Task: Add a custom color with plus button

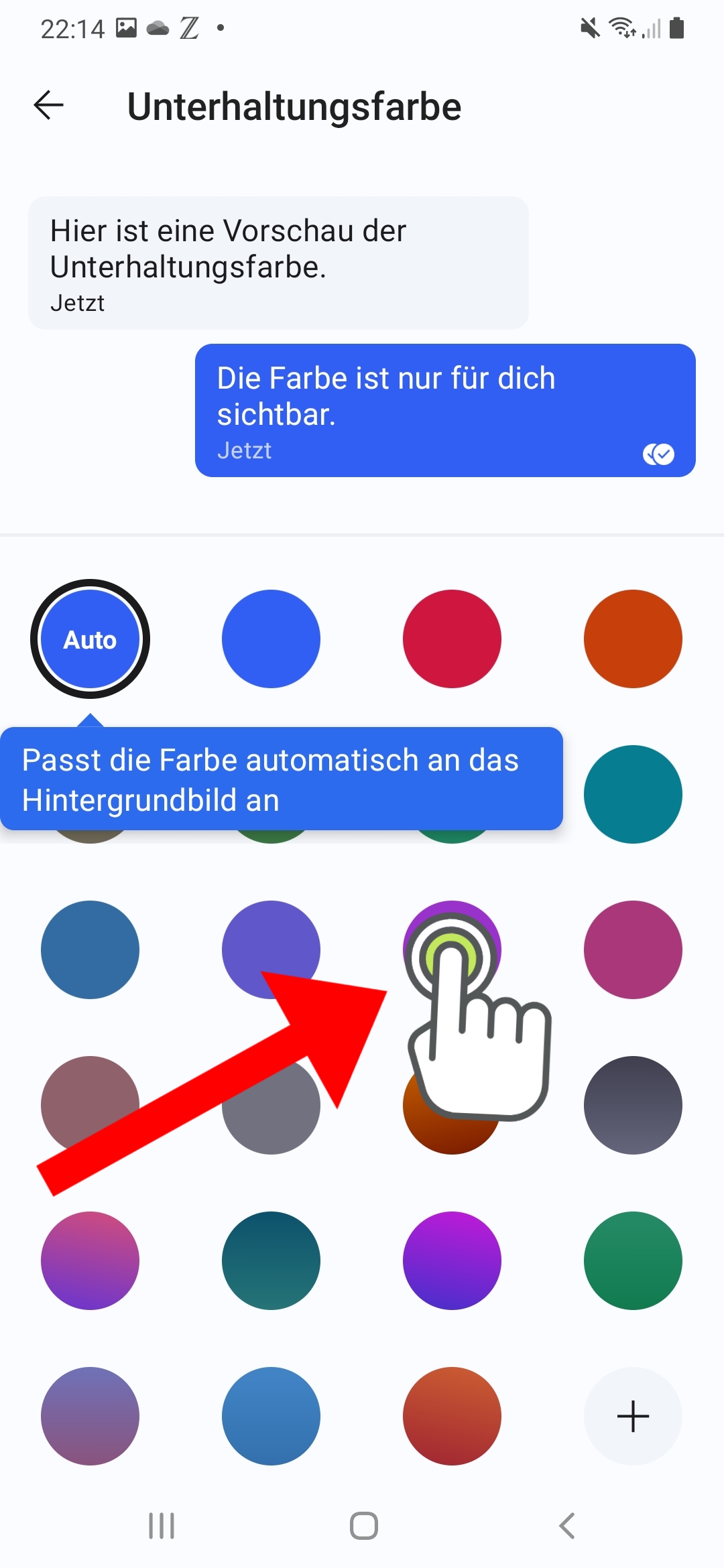Action: [x=633, y=1416]
